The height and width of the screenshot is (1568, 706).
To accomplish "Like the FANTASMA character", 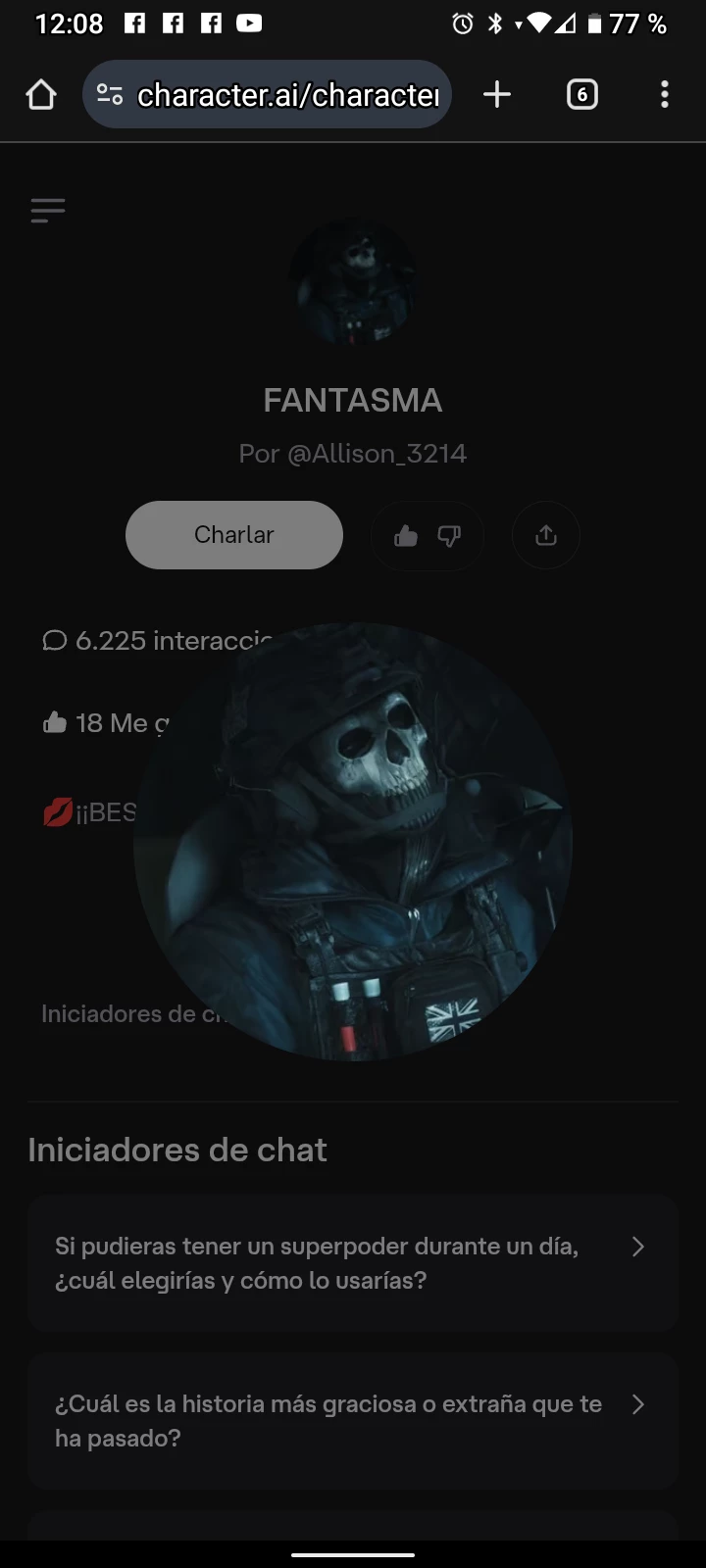I will tap(406, 536).
